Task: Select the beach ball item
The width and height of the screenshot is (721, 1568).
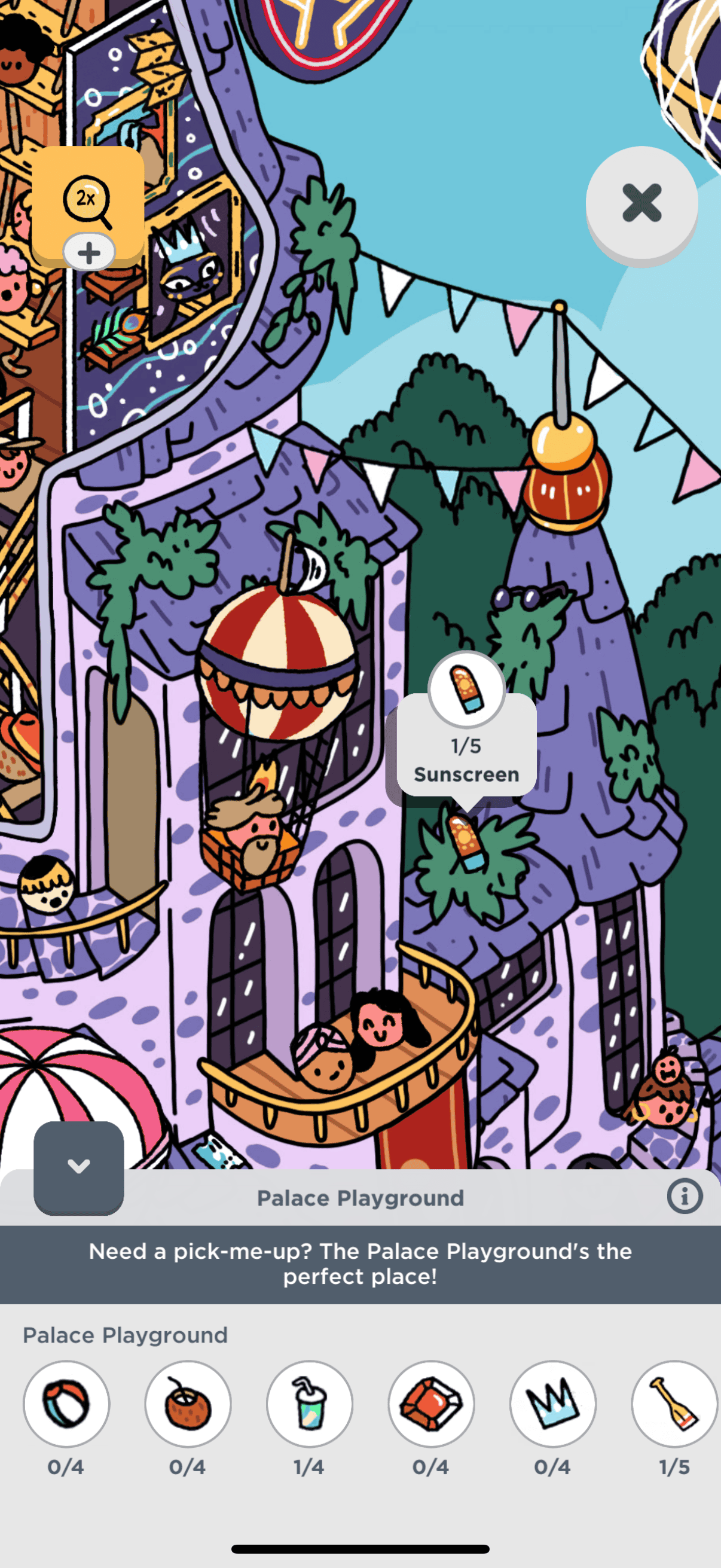Action: pyautogui.click(x=66, y=1404)
